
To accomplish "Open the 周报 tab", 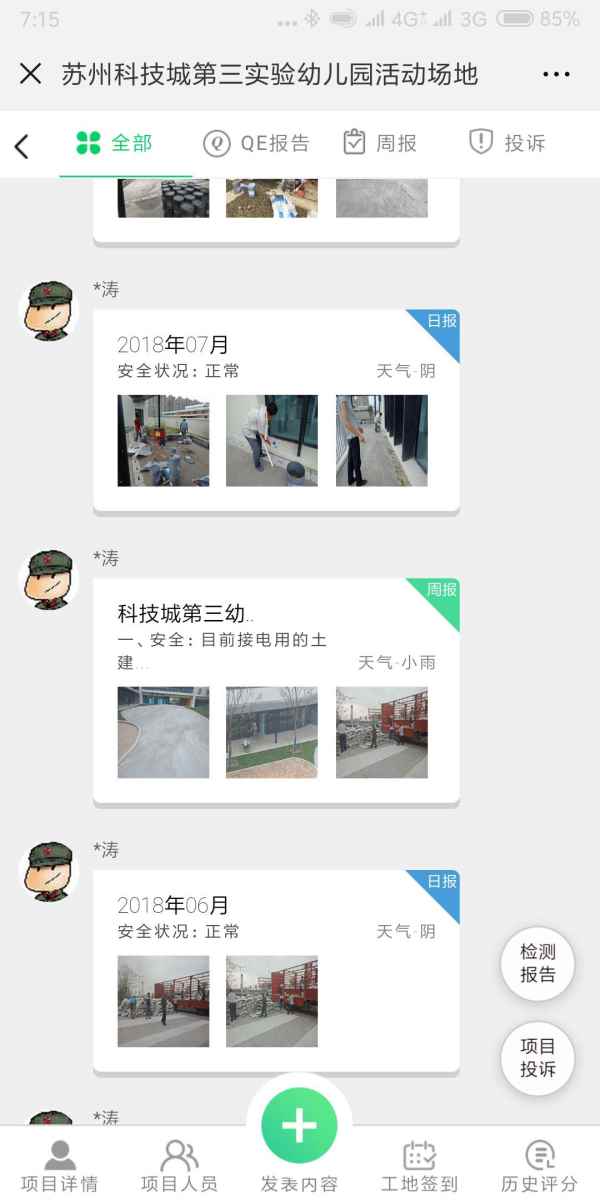I will [379, 143].
